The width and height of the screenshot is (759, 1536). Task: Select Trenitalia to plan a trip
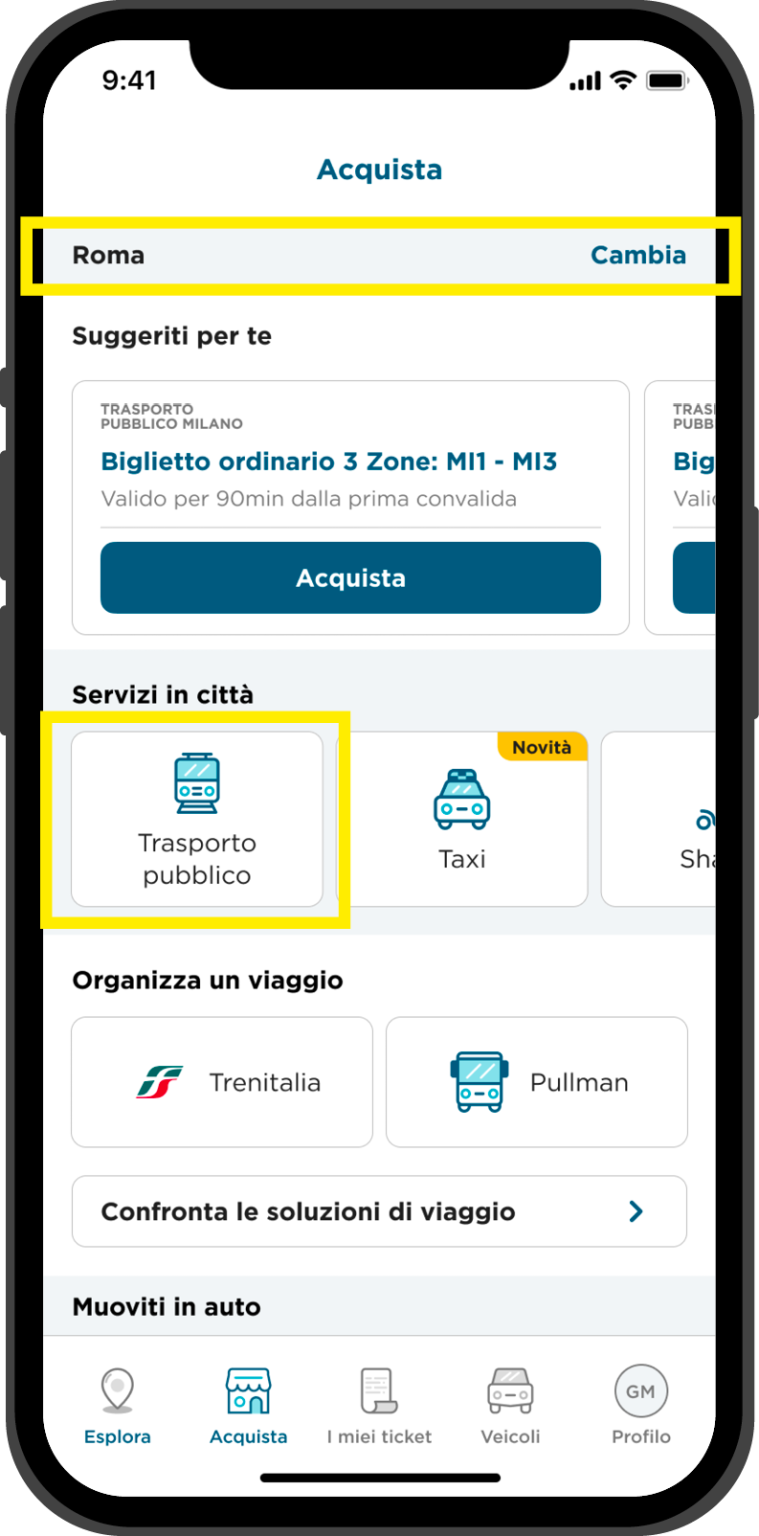point(222,1082)
